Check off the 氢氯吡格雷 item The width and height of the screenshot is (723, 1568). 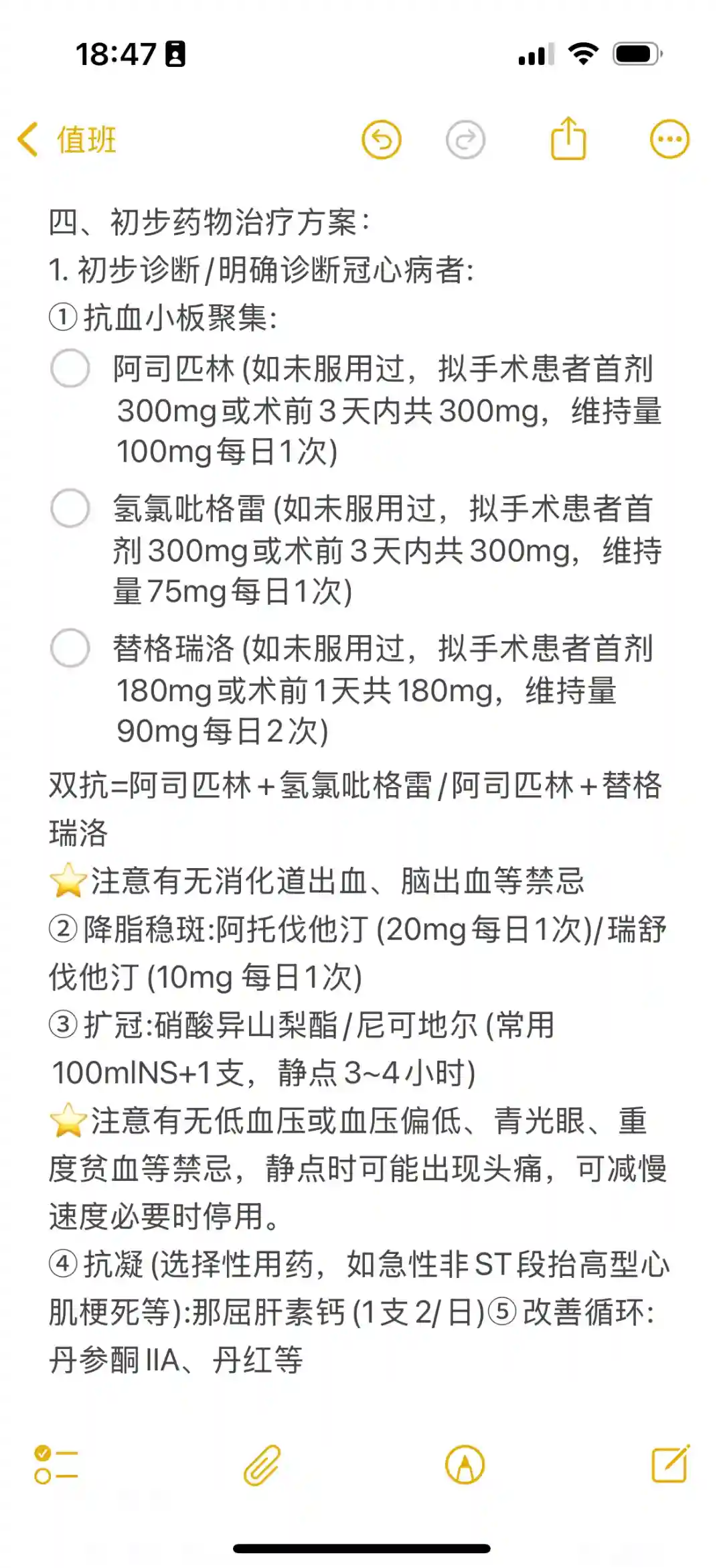(70, 508)
